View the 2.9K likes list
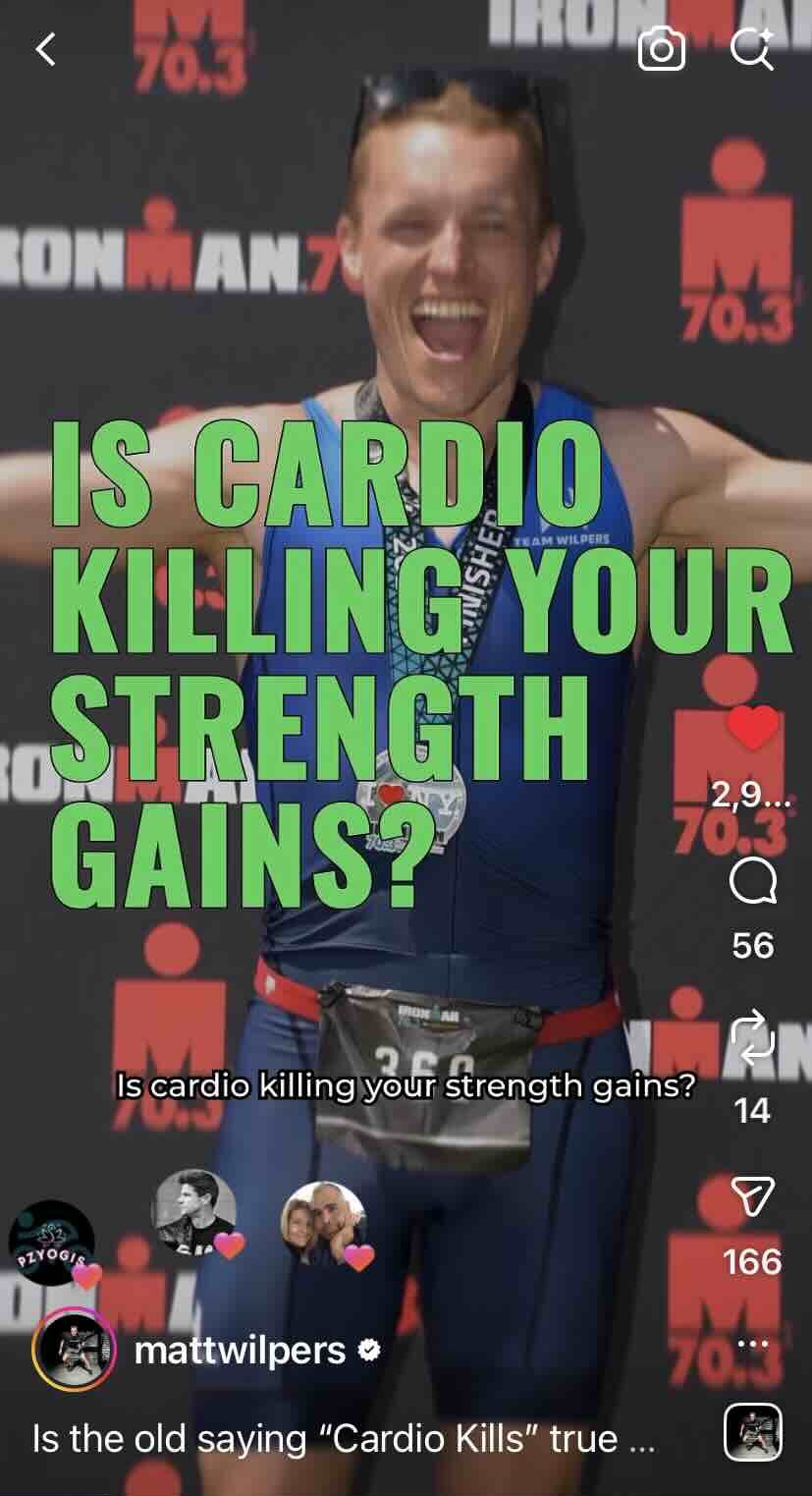The image size is (812, 1496). tap(751, 799)
